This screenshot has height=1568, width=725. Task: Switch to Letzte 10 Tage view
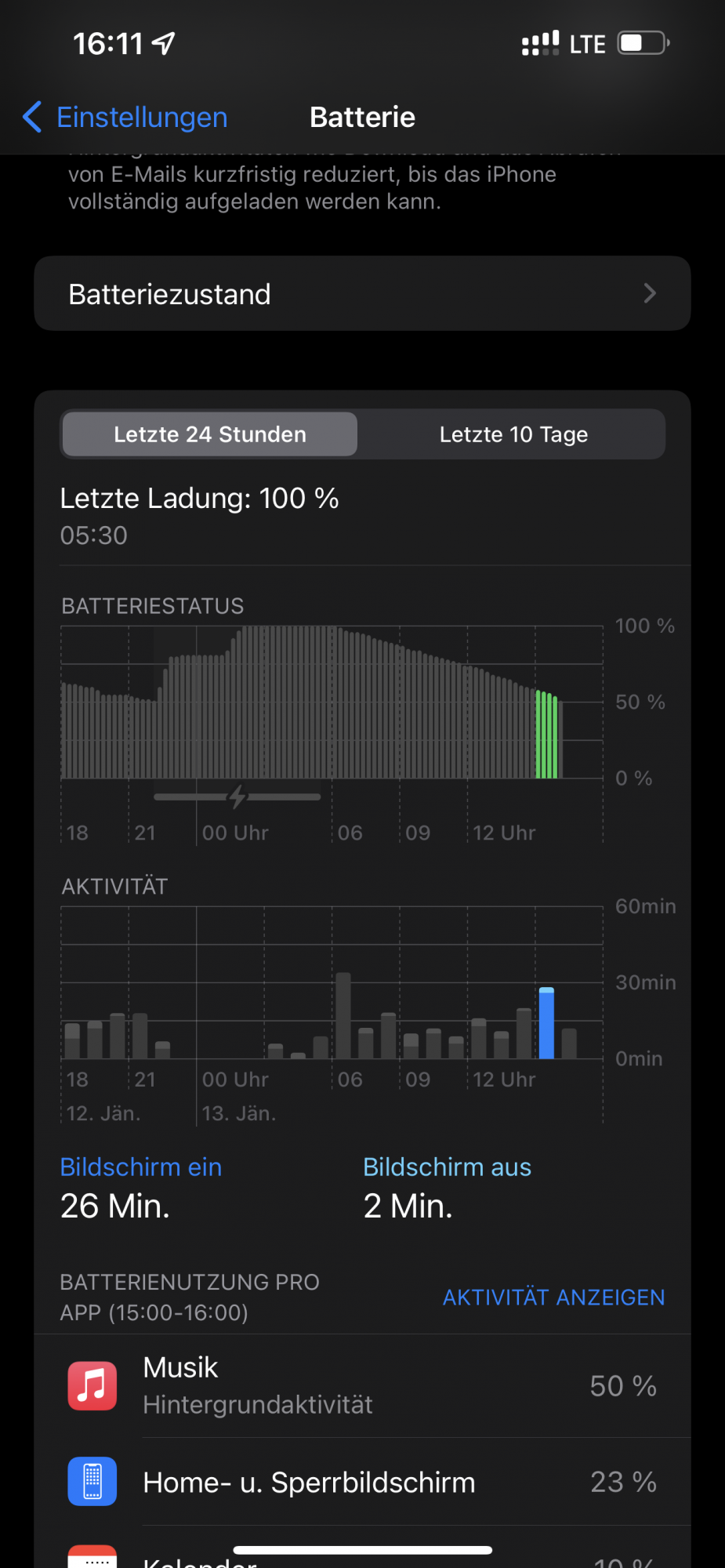513,434
